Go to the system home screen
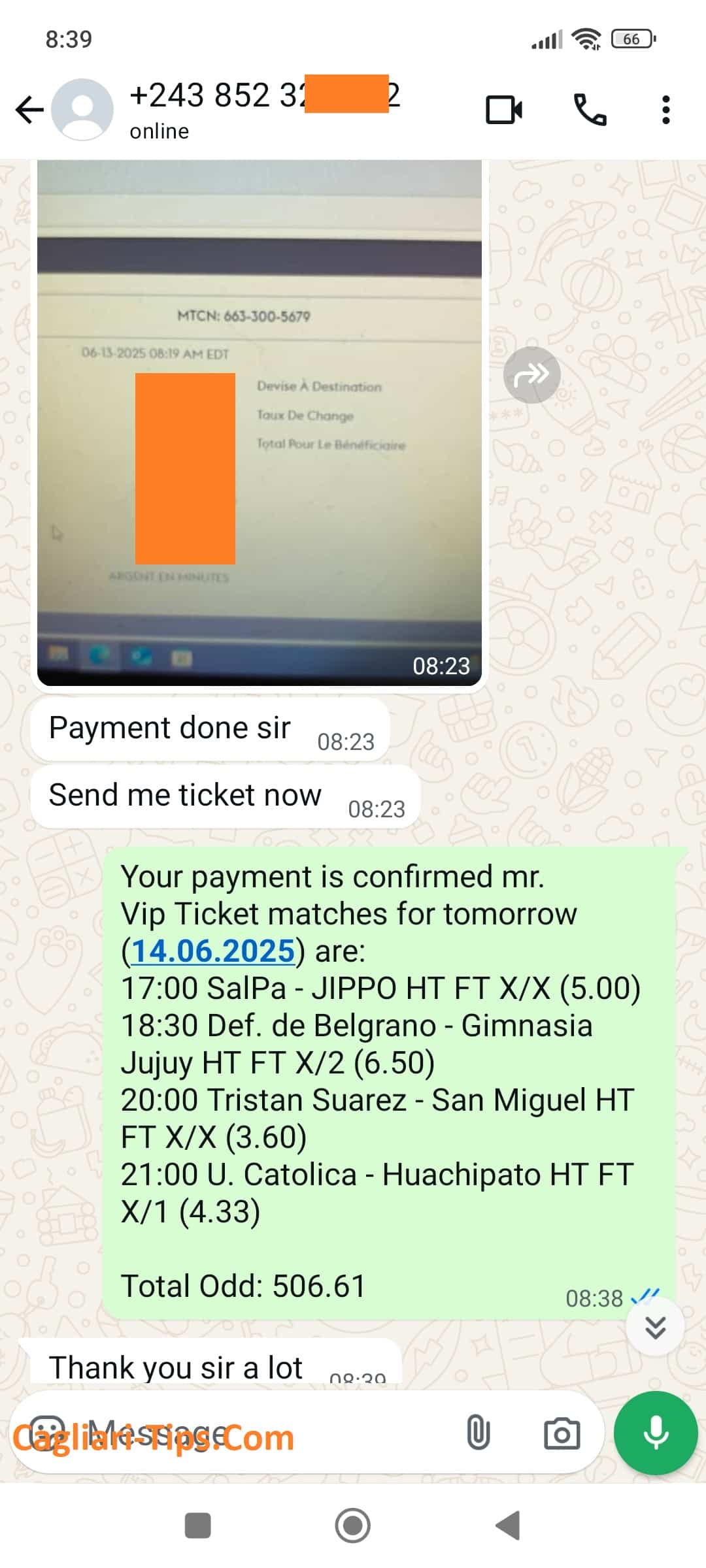The width and height of the screenshot is (706, 1568). point(353,1526)
